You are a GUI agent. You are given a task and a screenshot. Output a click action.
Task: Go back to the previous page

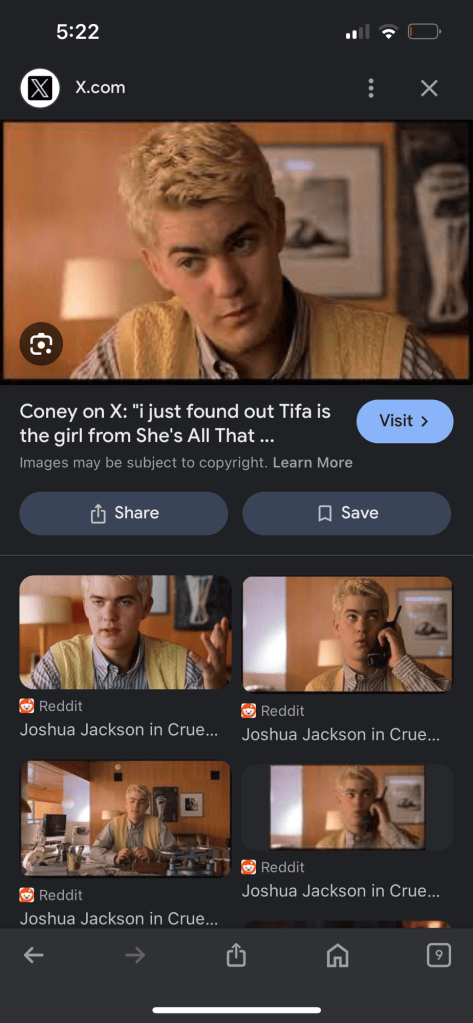tap(34, 956)
